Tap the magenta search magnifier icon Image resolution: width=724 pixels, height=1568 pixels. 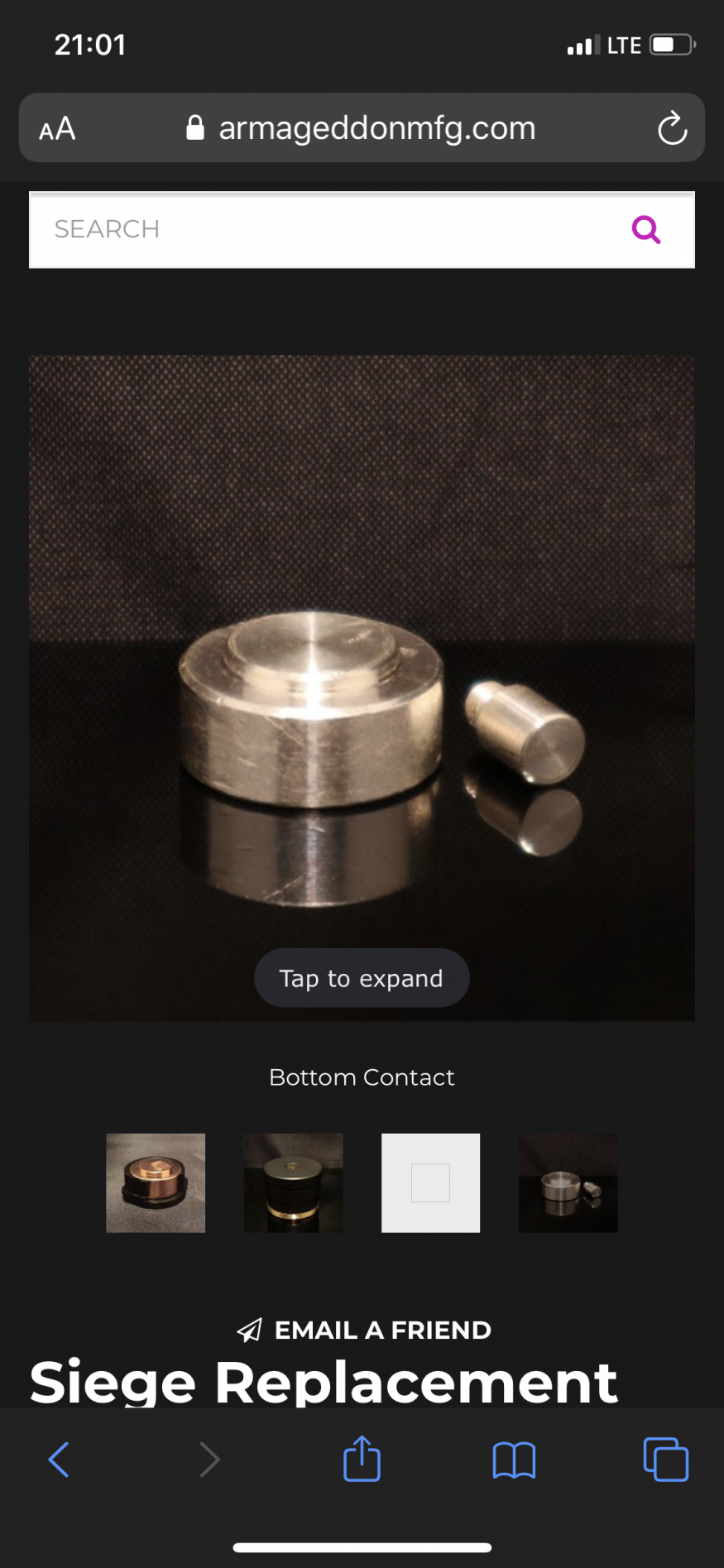[646, 229]
